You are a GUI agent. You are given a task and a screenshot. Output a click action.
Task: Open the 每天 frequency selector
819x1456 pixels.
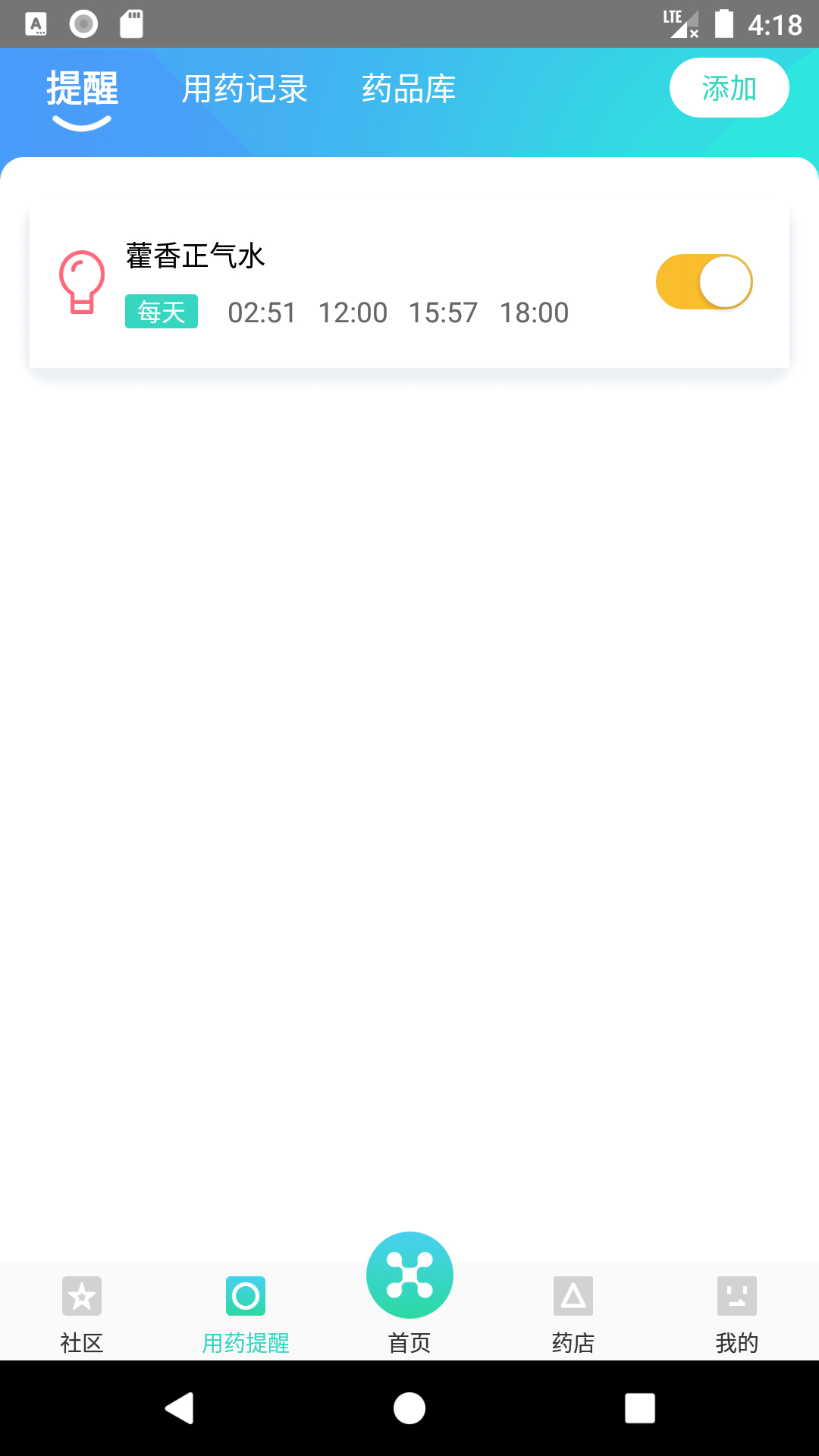pos(161,312)
